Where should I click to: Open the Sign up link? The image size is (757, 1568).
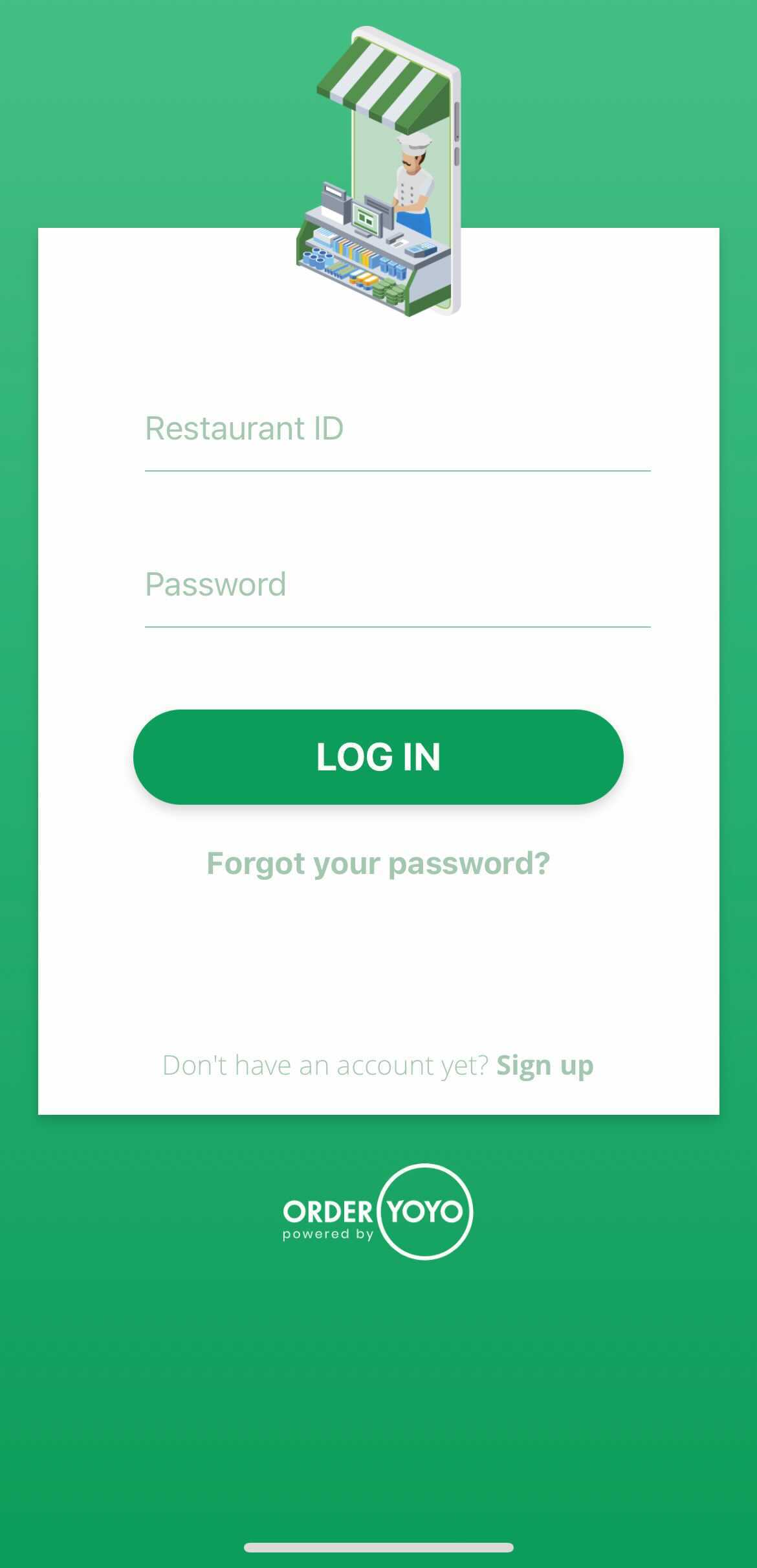click(x=544, y=1065)
